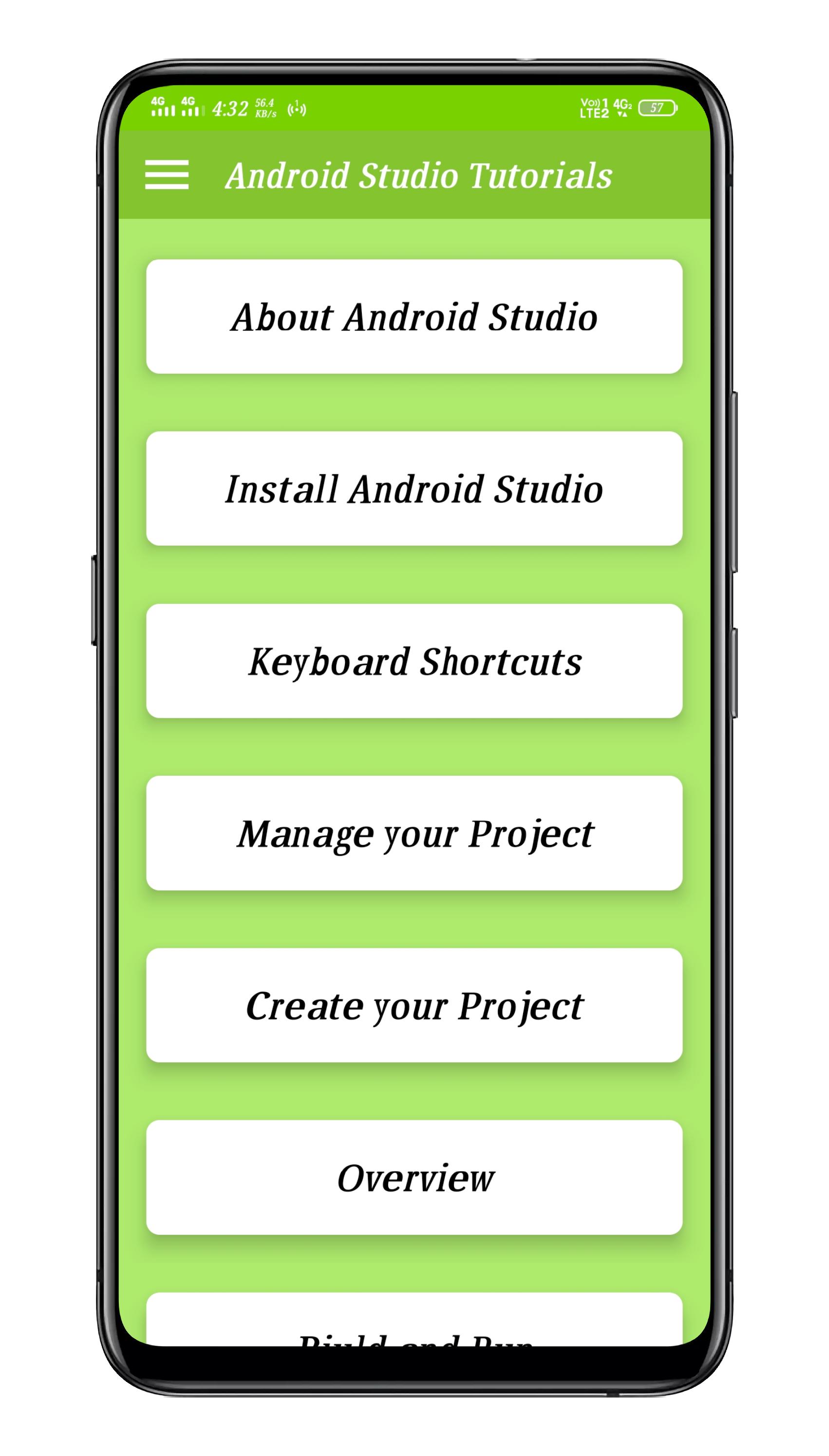View Keyboard Shortcuts tutorial
This screenshot has width=829, height=1456.
(x=414, y=661)
